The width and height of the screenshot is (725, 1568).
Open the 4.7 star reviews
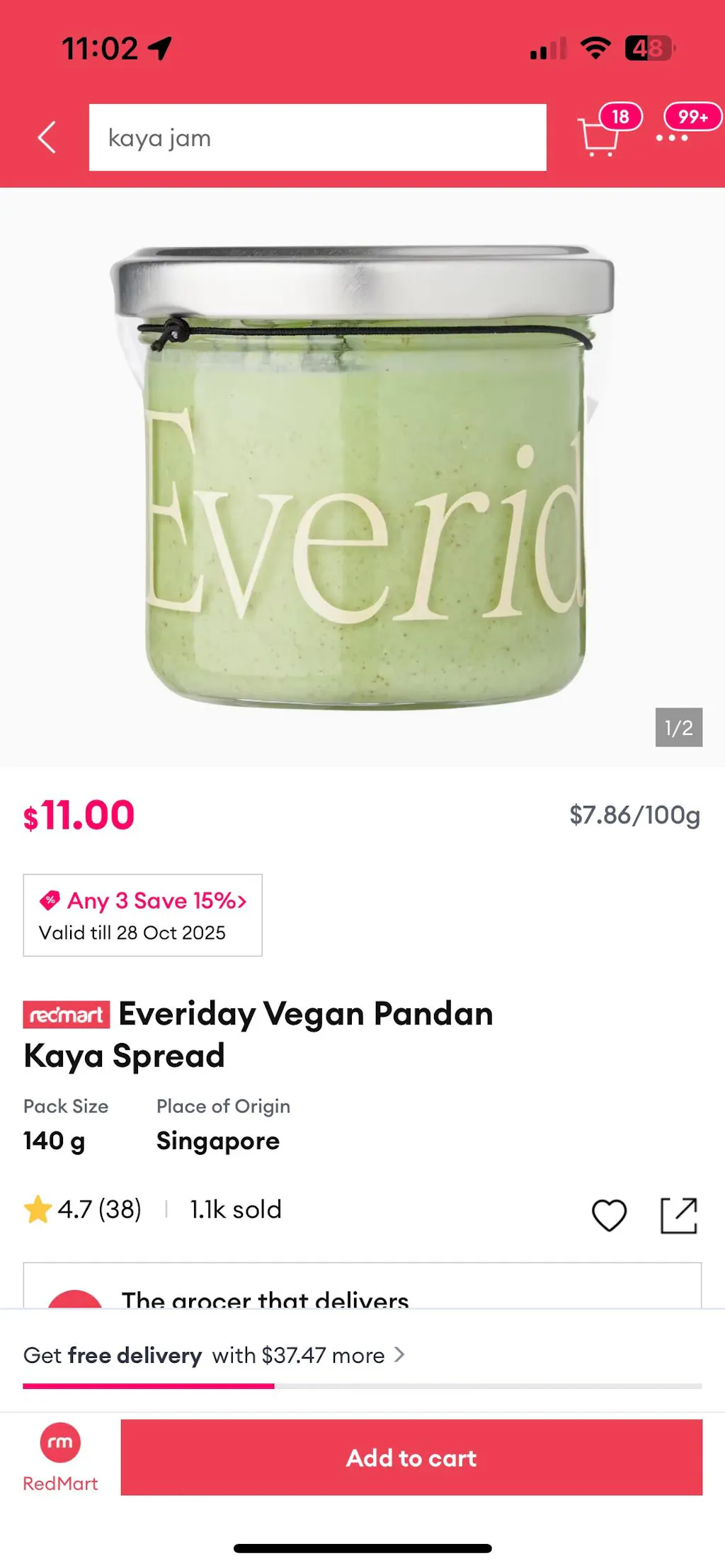click(83, 1209)
